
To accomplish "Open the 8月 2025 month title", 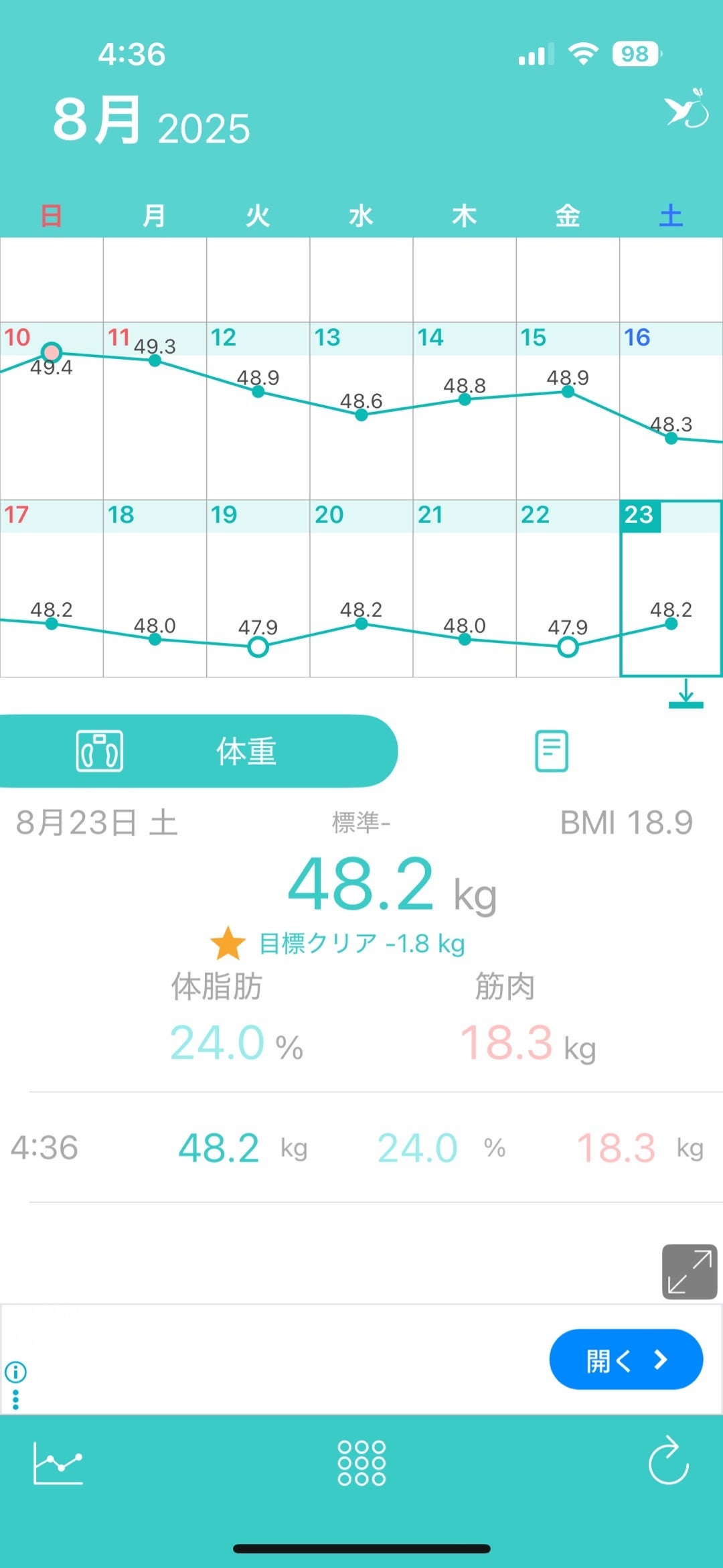I will pos(151,121).
